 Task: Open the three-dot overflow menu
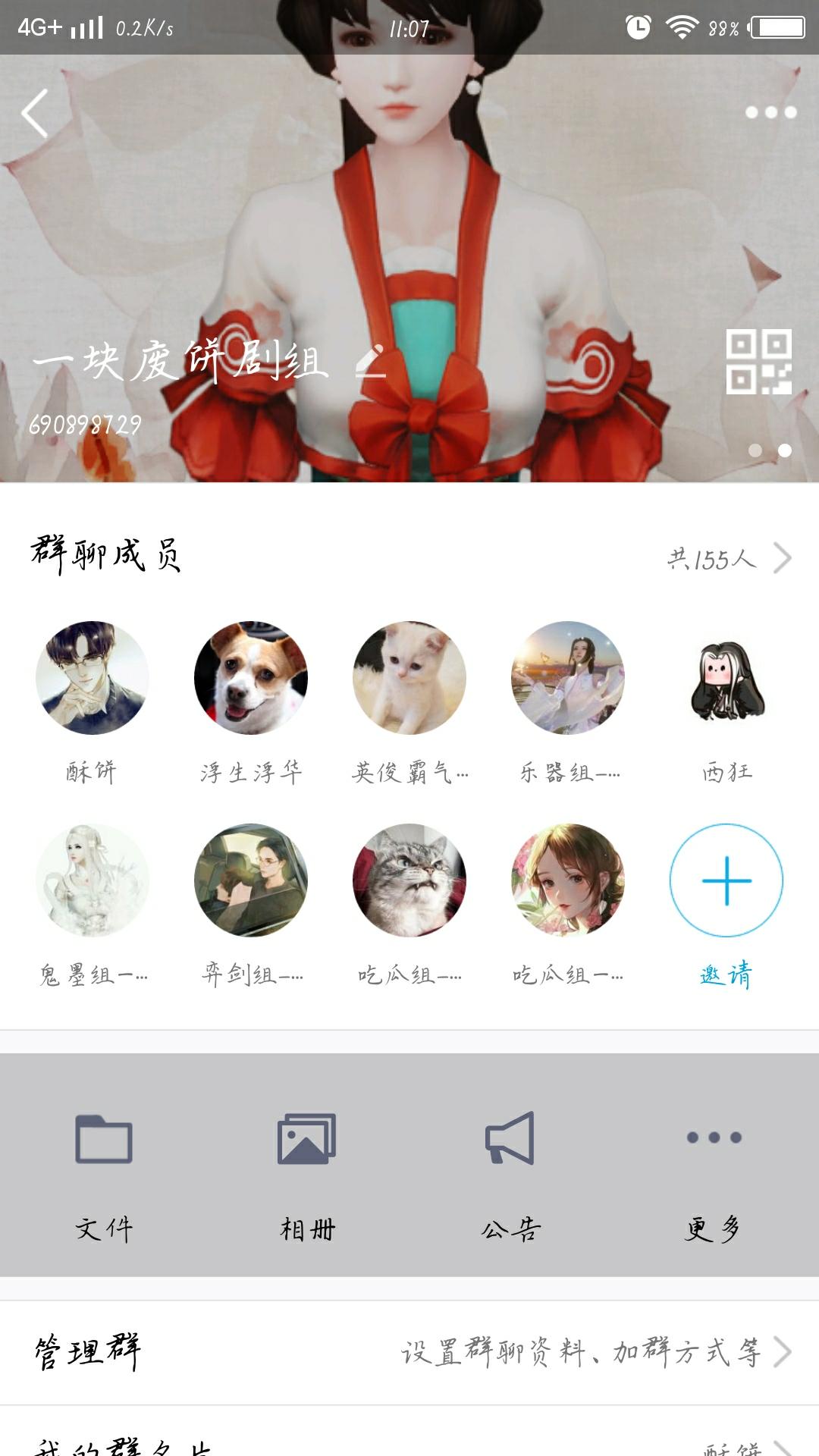pos(770,112)
